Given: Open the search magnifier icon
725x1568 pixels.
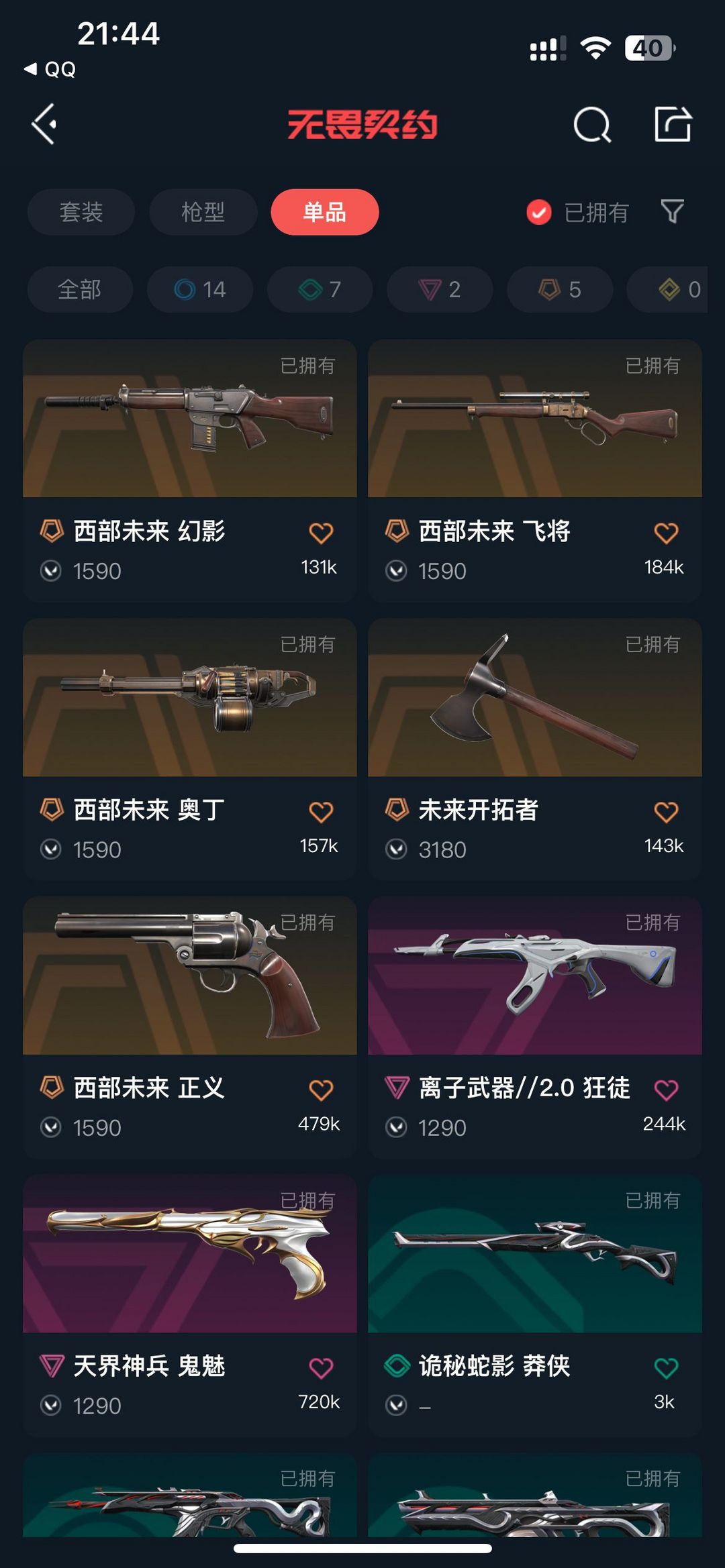Looking at the screenshot, I should 592,125.
